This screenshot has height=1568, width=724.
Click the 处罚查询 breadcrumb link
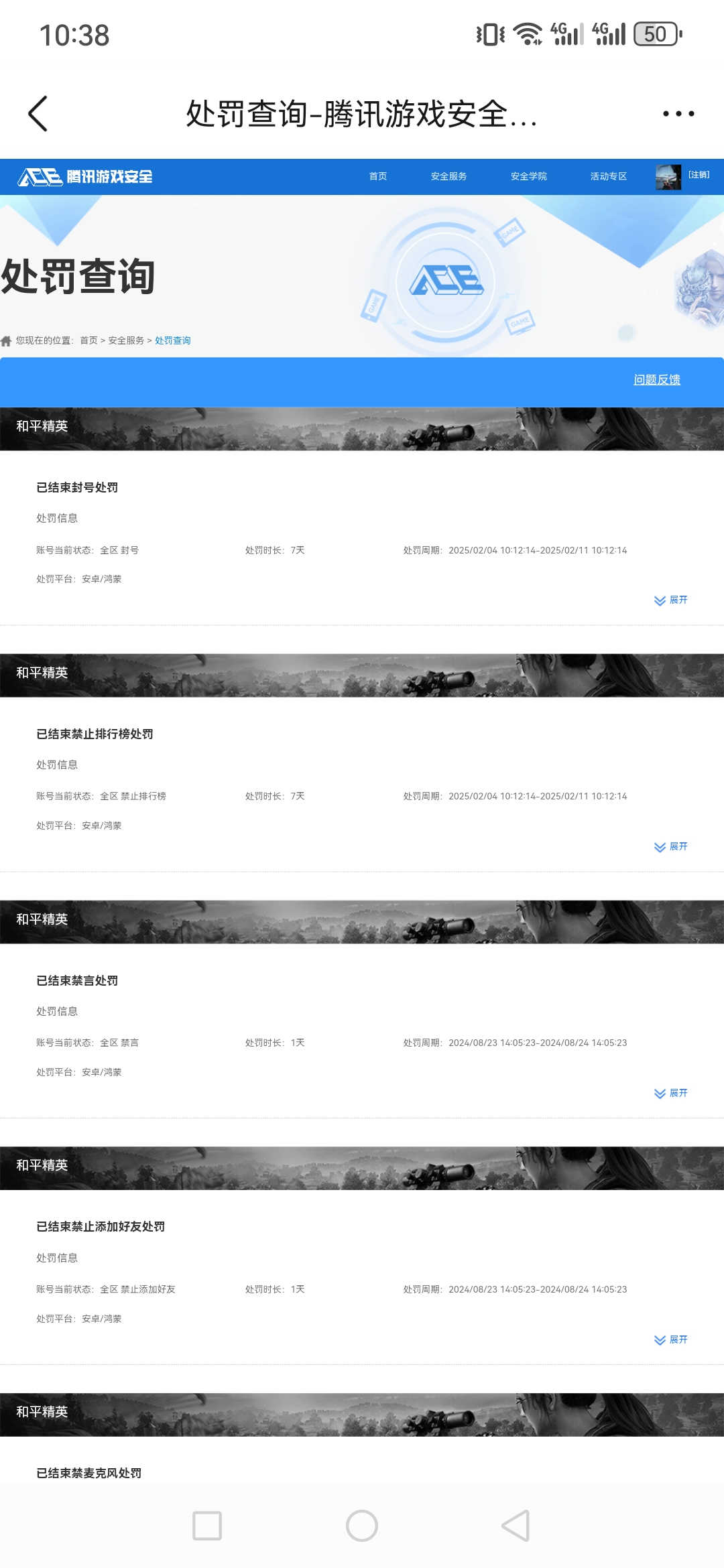(x=172, y=340)
